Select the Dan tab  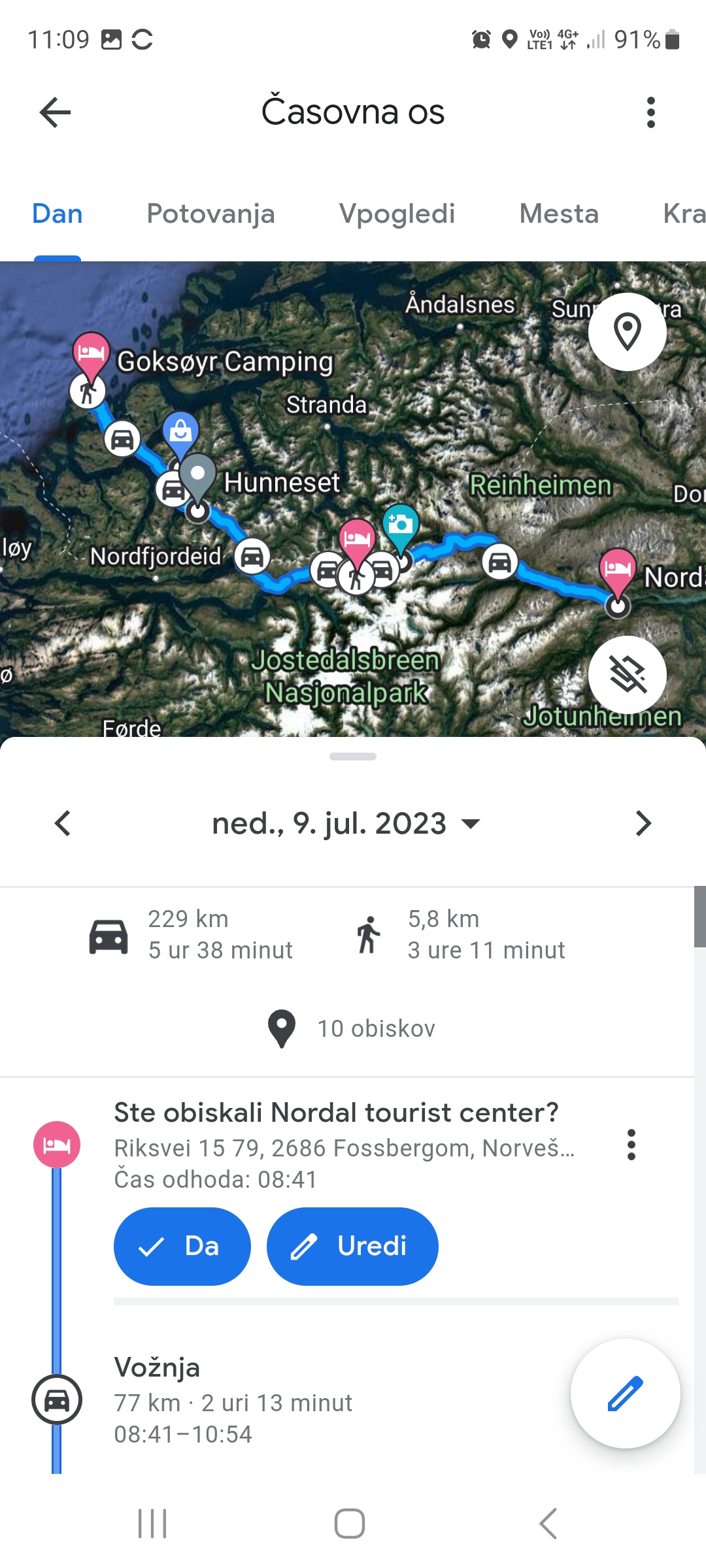coord(58,214)
